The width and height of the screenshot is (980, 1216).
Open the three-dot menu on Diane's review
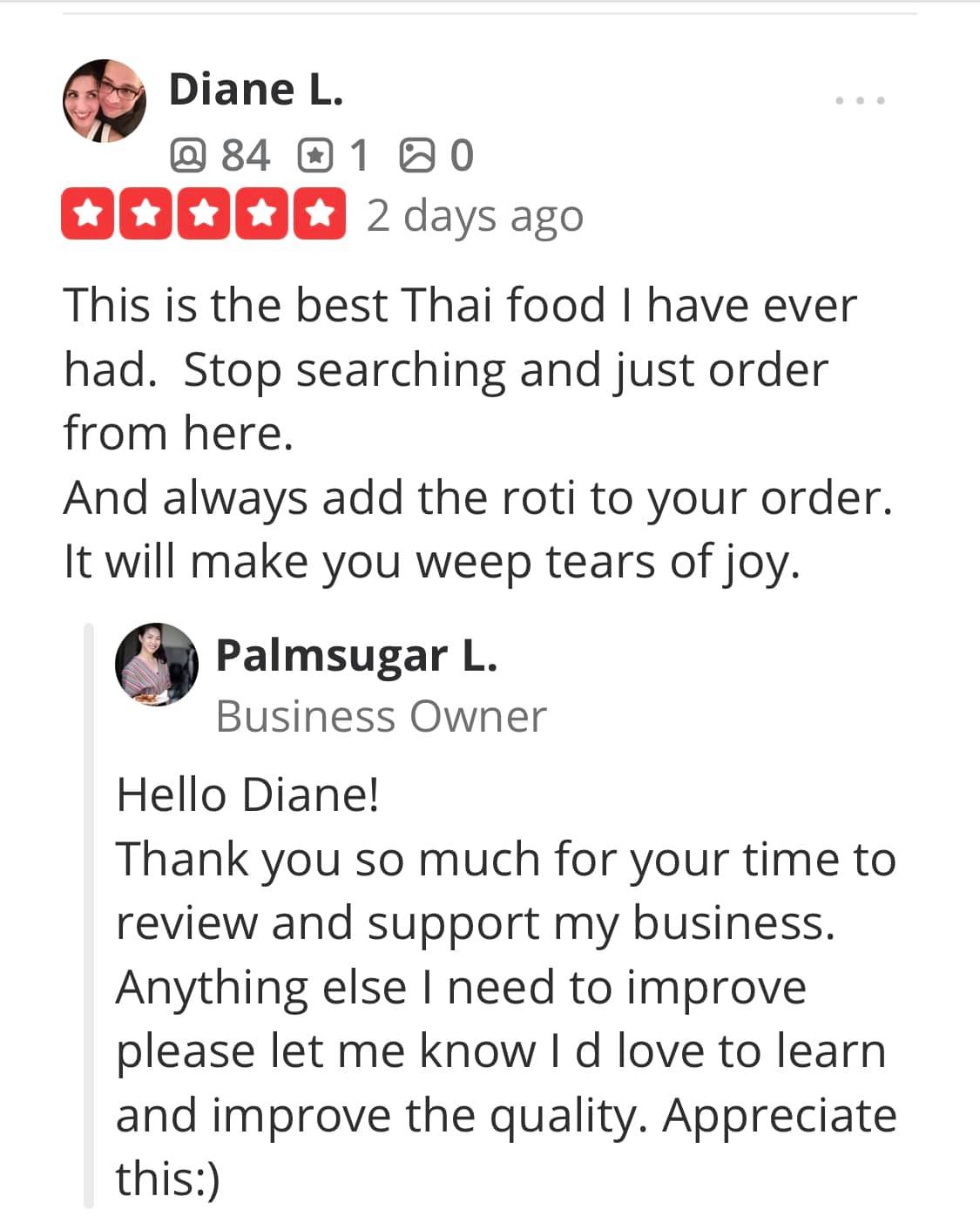[x=860, y=100]
